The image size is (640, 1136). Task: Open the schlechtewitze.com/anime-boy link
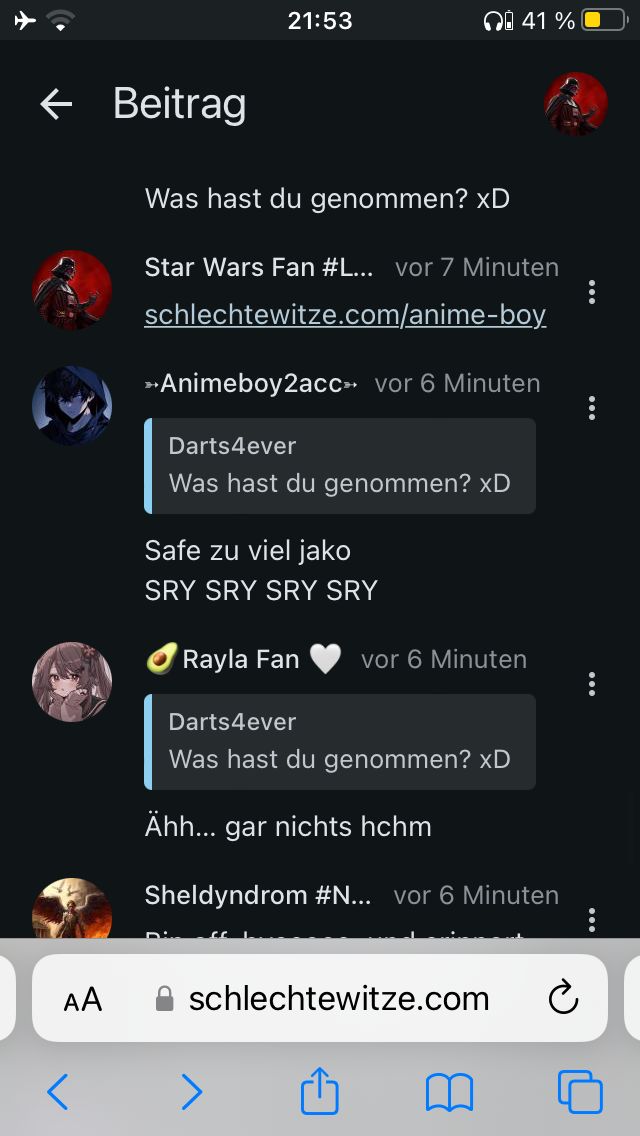tap(345, 315)
